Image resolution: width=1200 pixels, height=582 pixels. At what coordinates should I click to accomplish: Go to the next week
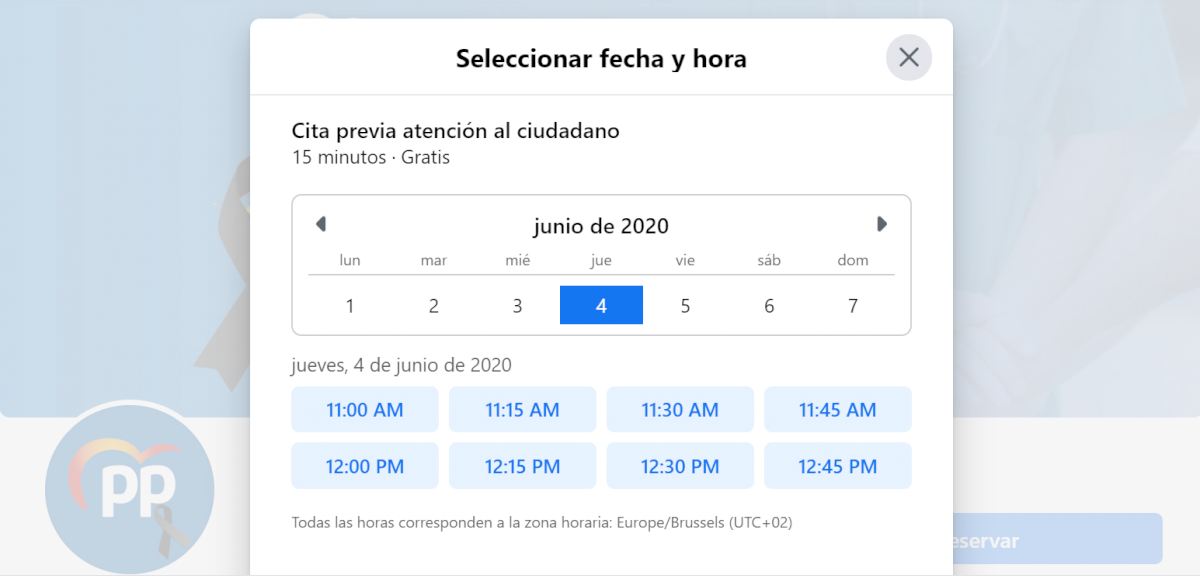[881, 224]
